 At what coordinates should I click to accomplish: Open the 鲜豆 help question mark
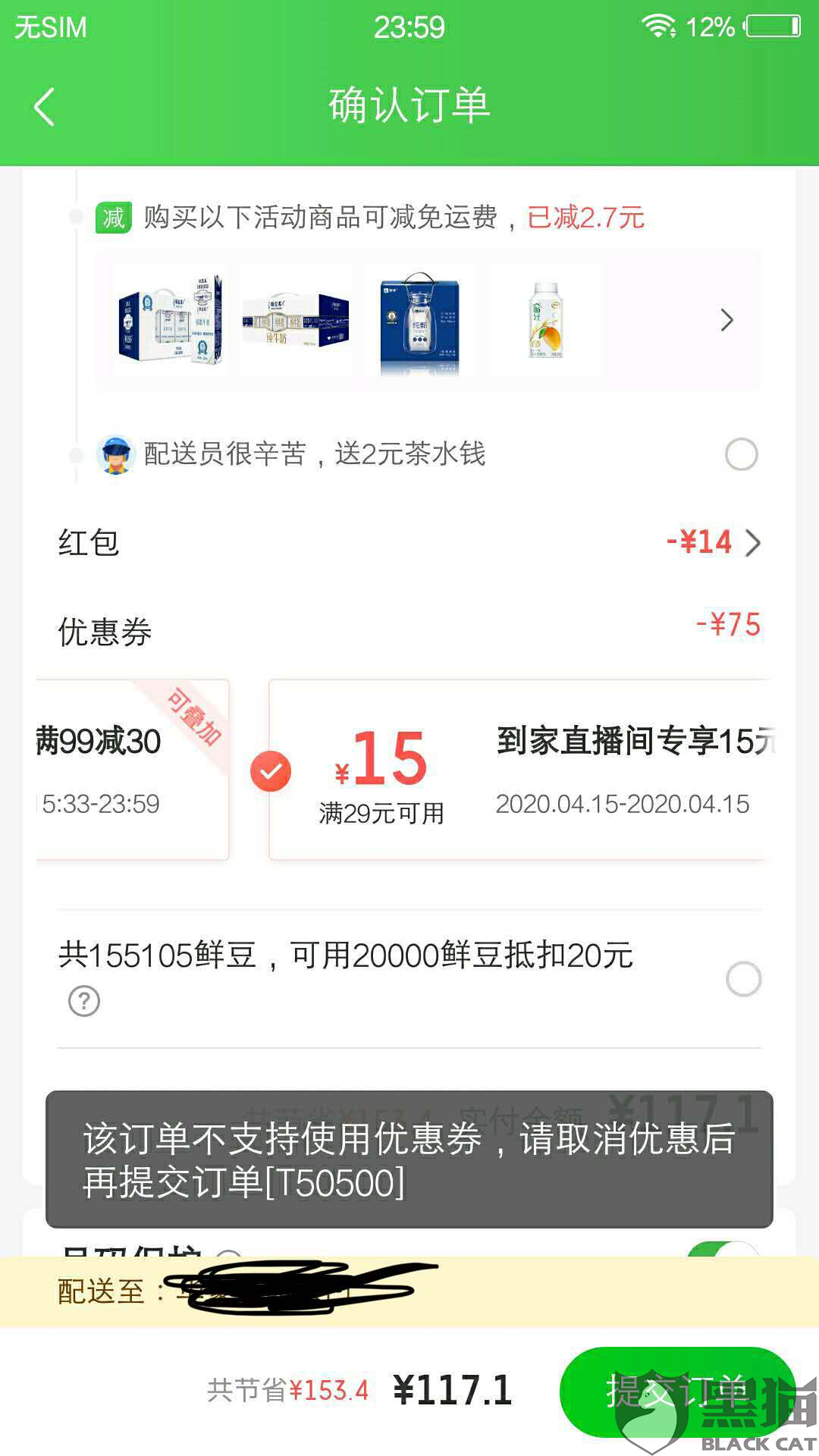click(84, 1001)
